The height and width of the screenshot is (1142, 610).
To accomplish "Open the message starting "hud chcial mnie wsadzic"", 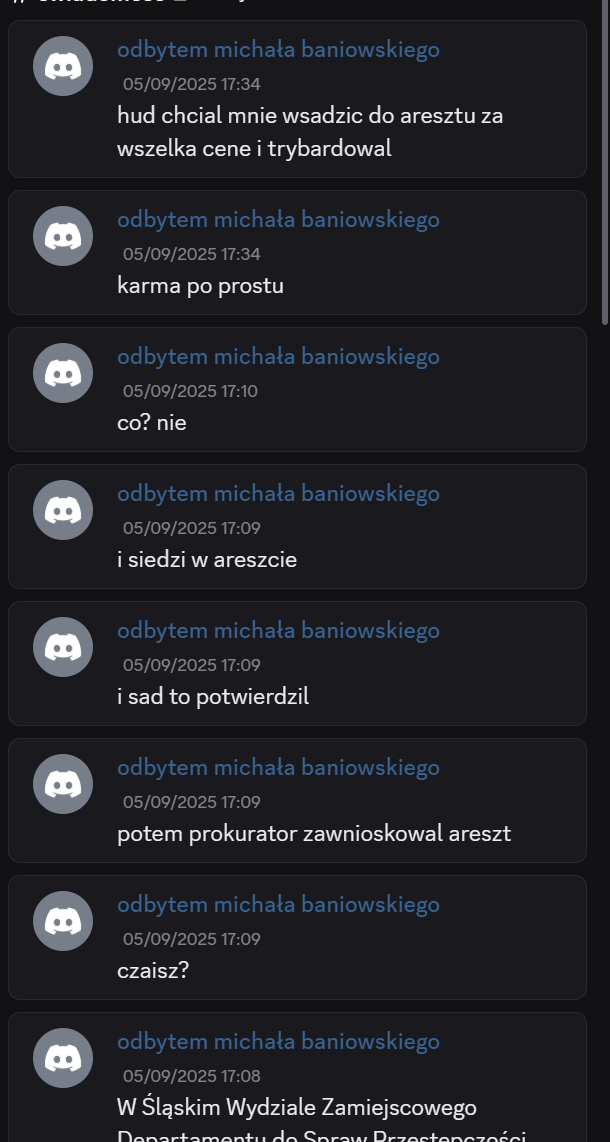I will [x=310, y=116].
